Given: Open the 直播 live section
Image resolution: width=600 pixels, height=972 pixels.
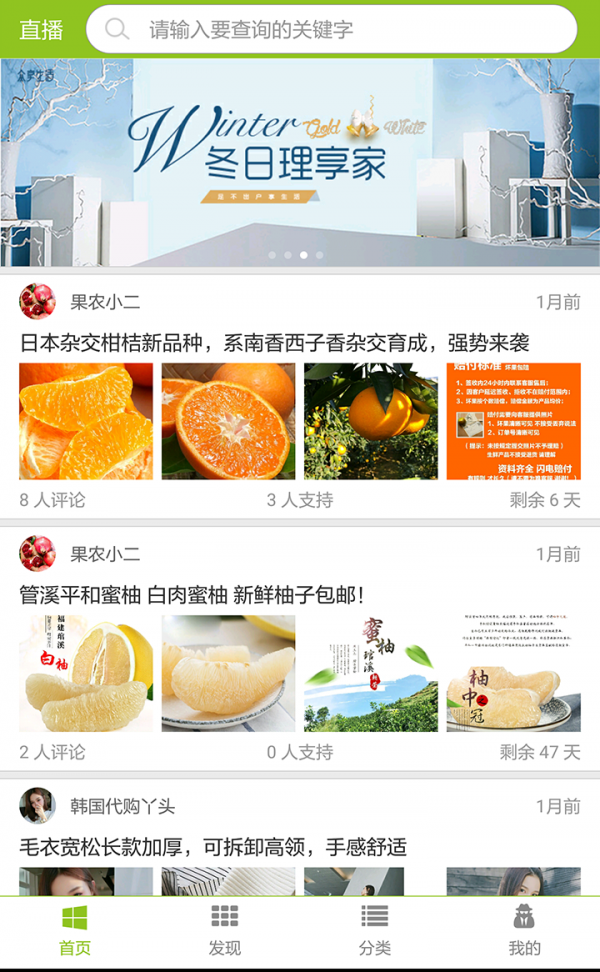Looking at the screenshot, I should (41, 30).
